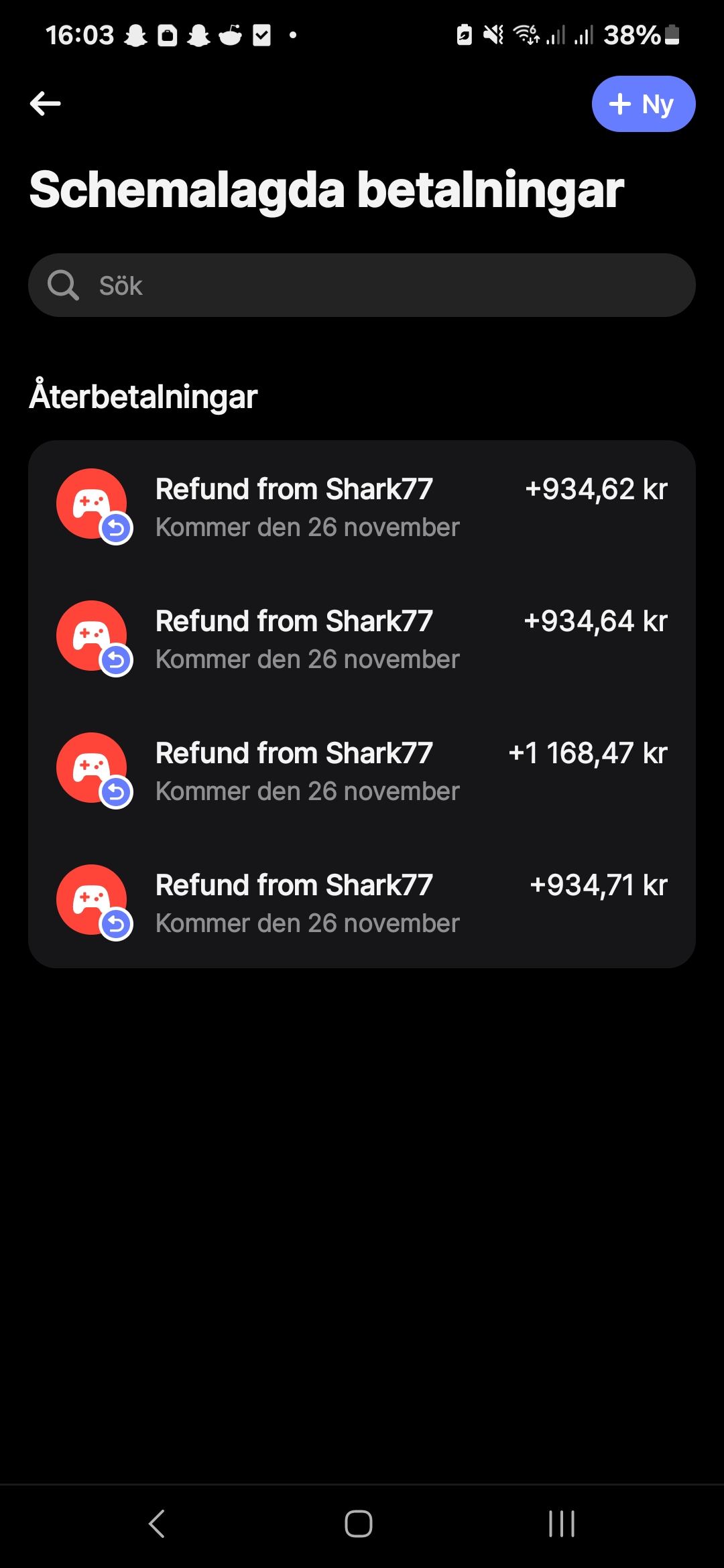The width and height of the screenshot is (724, 1568).
Task: Click the back arrow at top left
Action: [44, 103]
